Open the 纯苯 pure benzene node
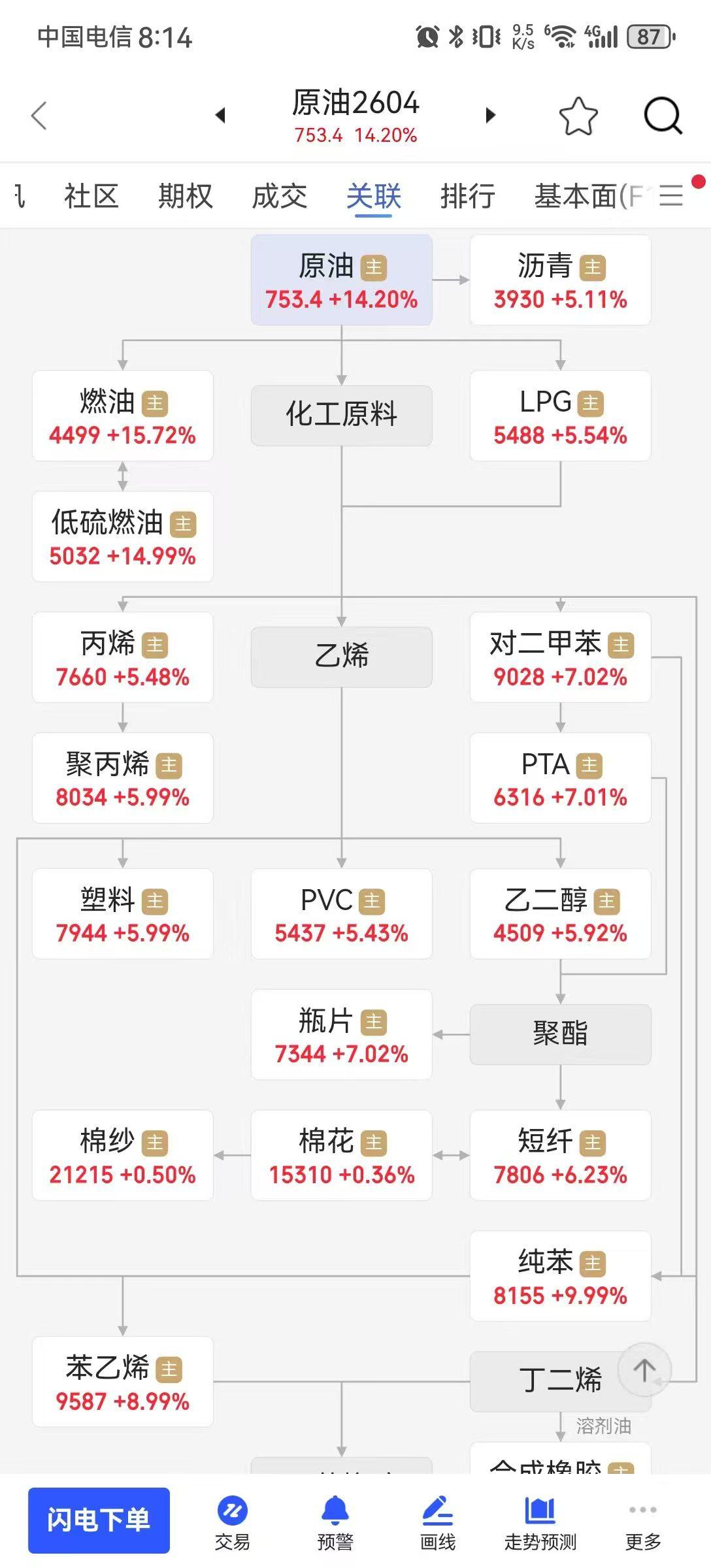Image resolution: width=711 pixels, height=1568 pixels. (559, 1278)
